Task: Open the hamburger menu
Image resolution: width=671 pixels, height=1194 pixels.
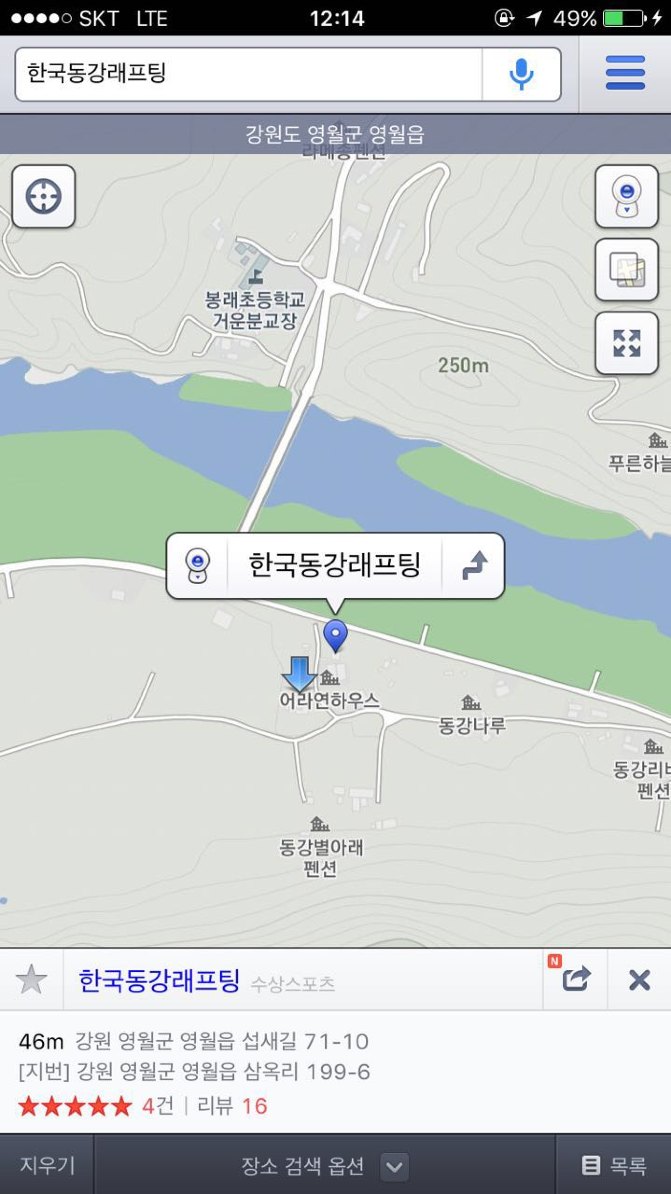Action: point(625,74)
